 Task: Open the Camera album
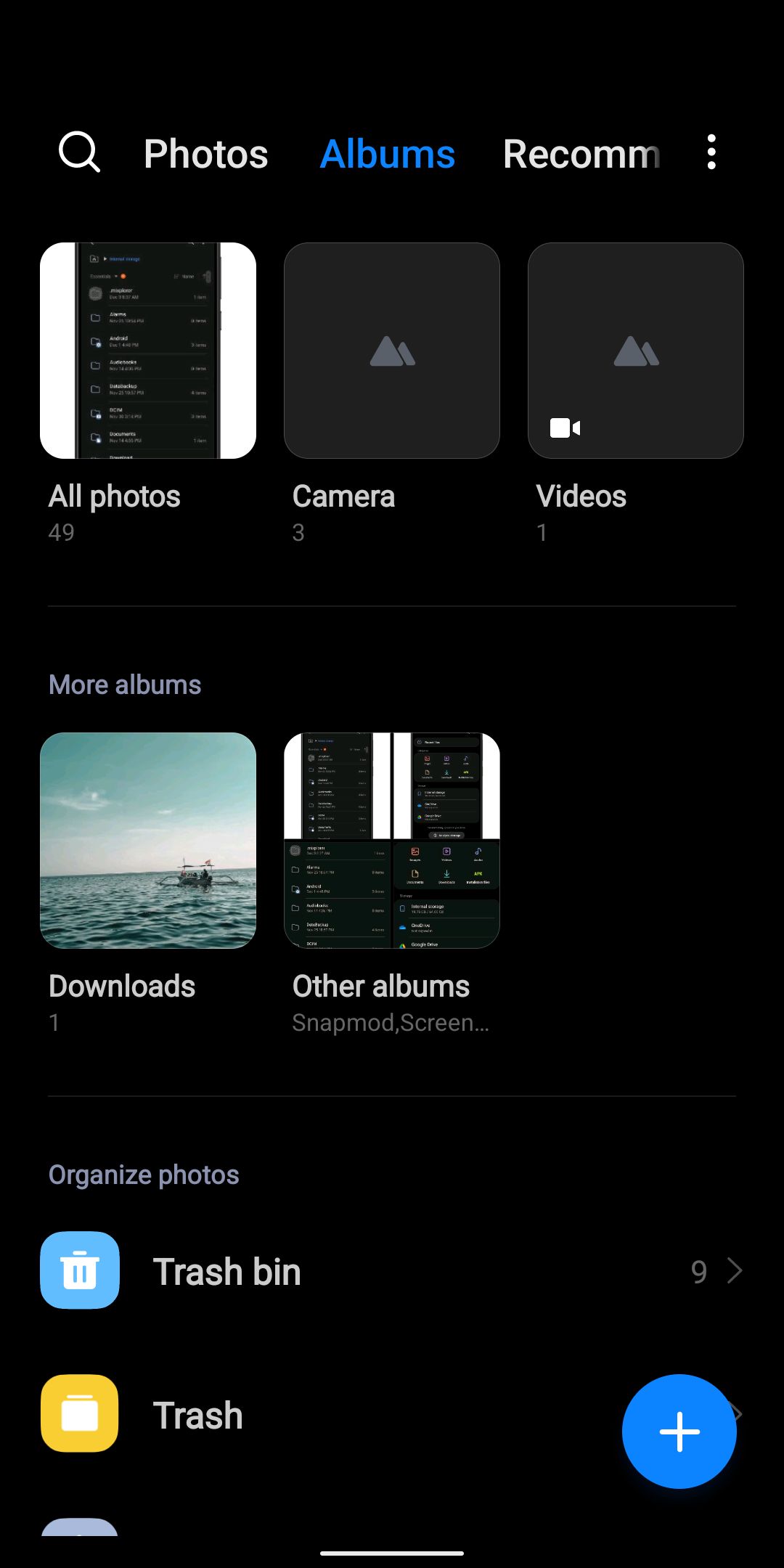click(392, 351)
